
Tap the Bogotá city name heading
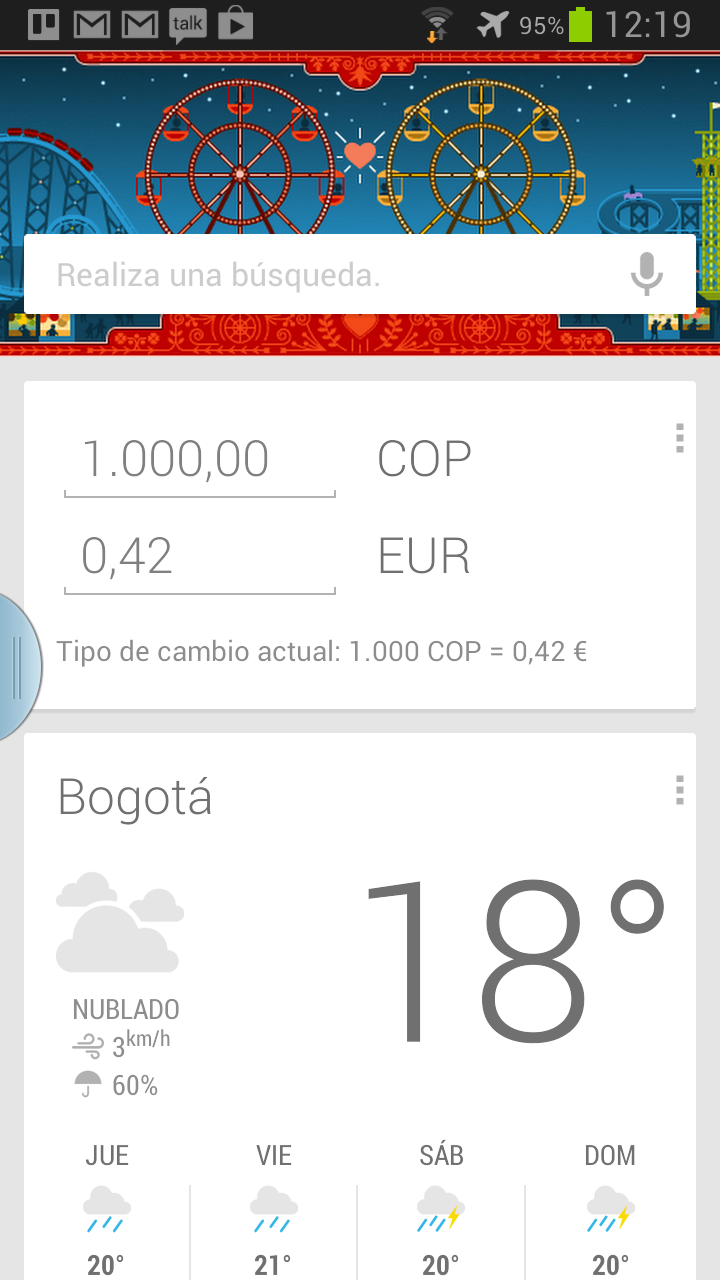[x=134, y=797]
